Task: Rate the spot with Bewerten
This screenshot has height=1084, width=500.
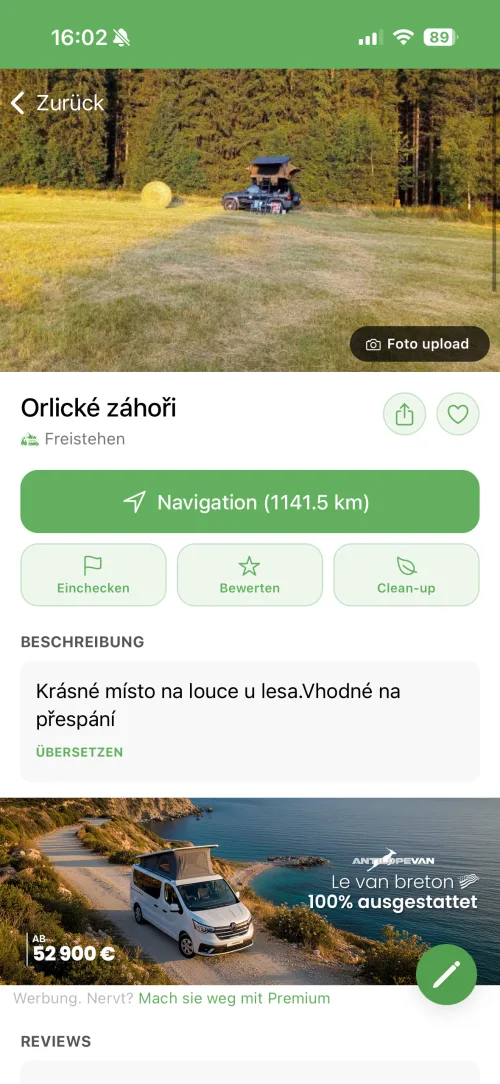Action: pos(250,575)
